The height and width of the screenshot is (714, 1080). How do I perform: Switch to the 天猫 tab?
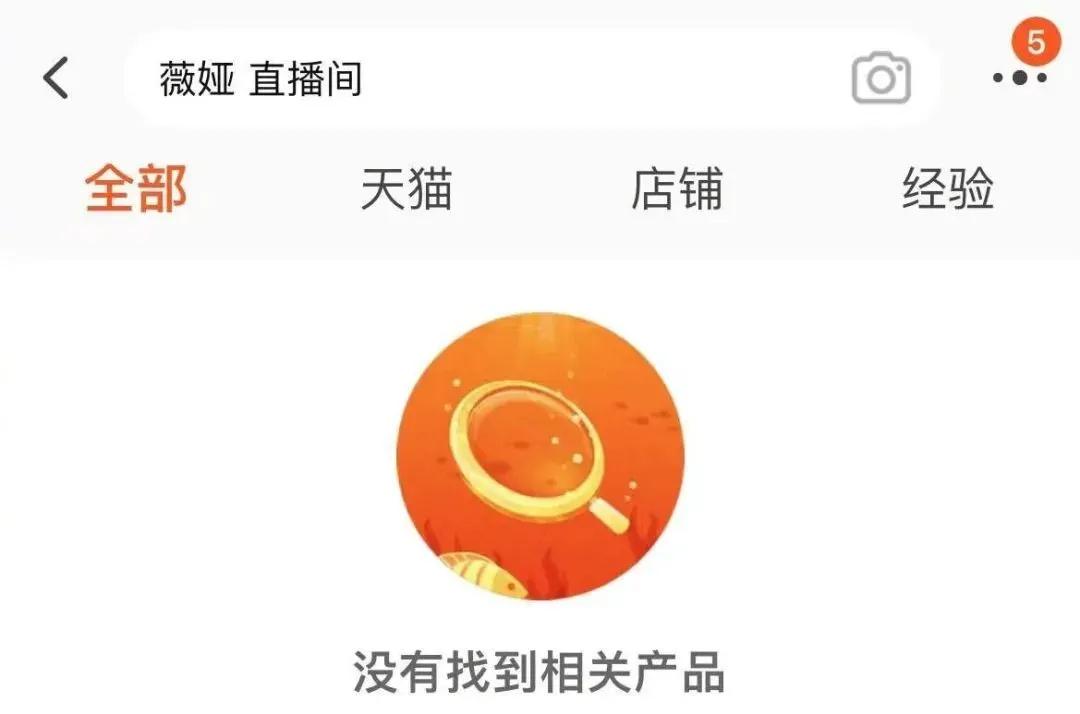[x=406, y=189]
